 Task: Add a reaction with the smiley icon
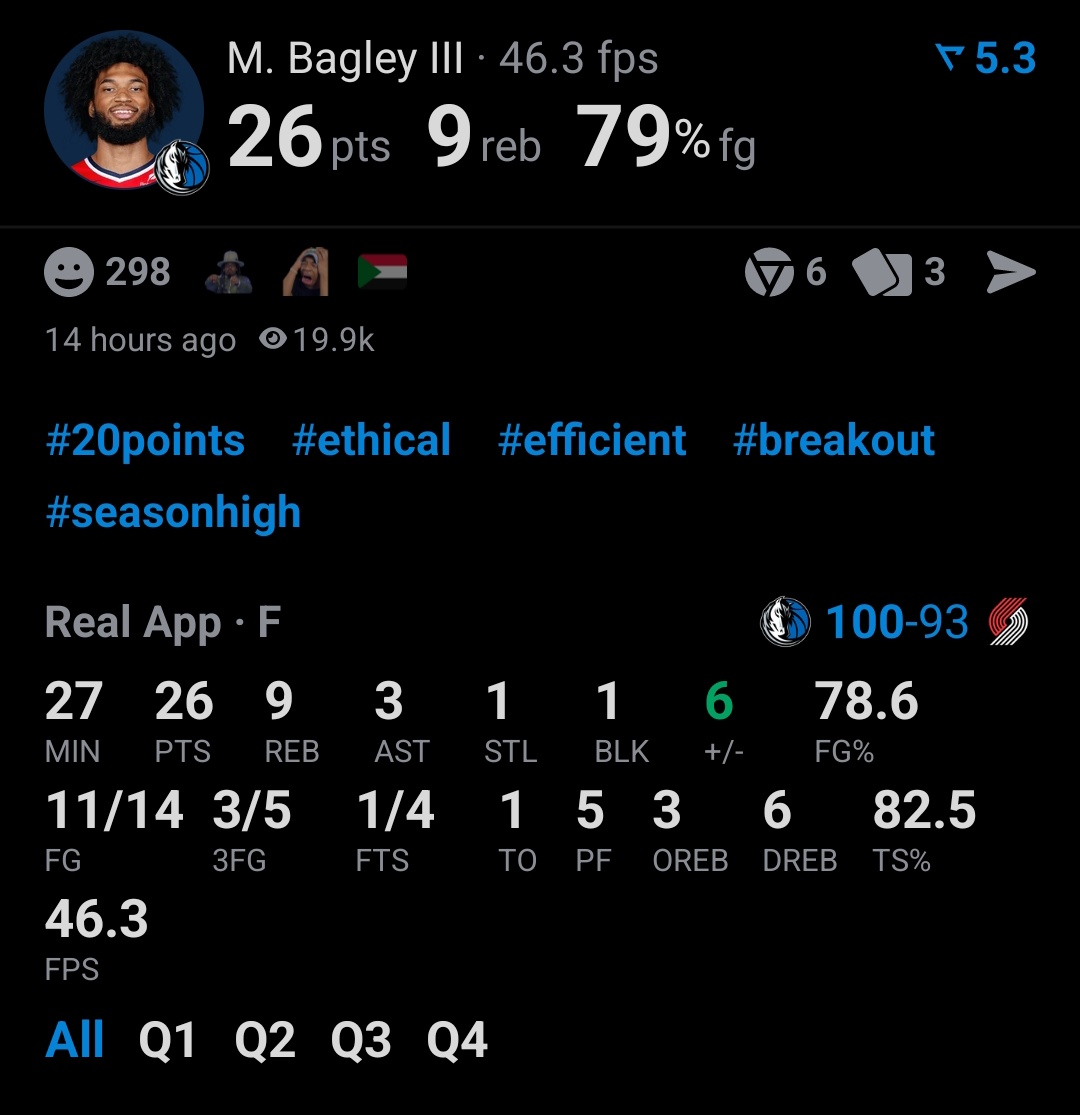[x=69, y=272]
